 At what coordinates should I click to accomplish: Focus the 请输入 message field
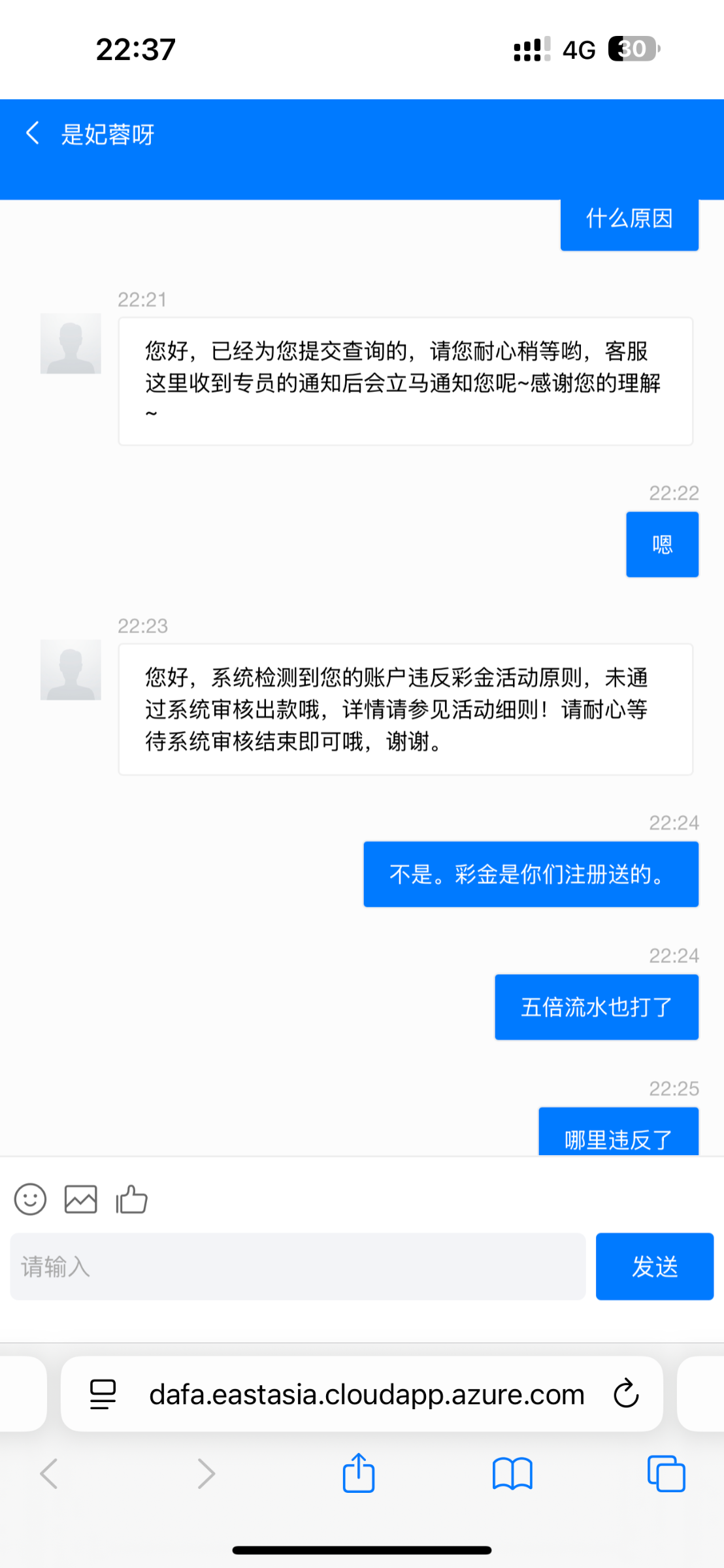coord(298,1266)
